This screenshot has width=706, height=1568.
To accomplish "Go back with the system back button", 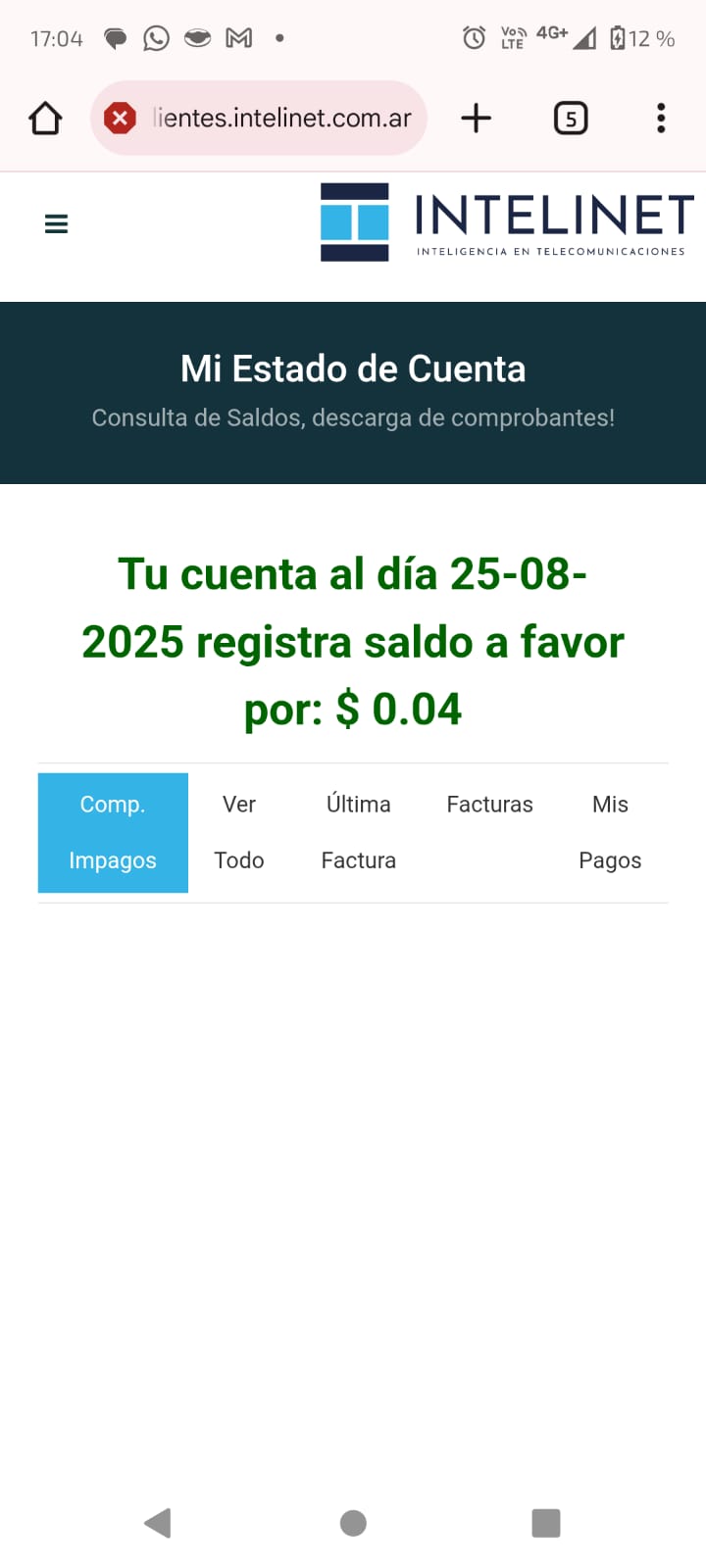I will pos(158,1523).
